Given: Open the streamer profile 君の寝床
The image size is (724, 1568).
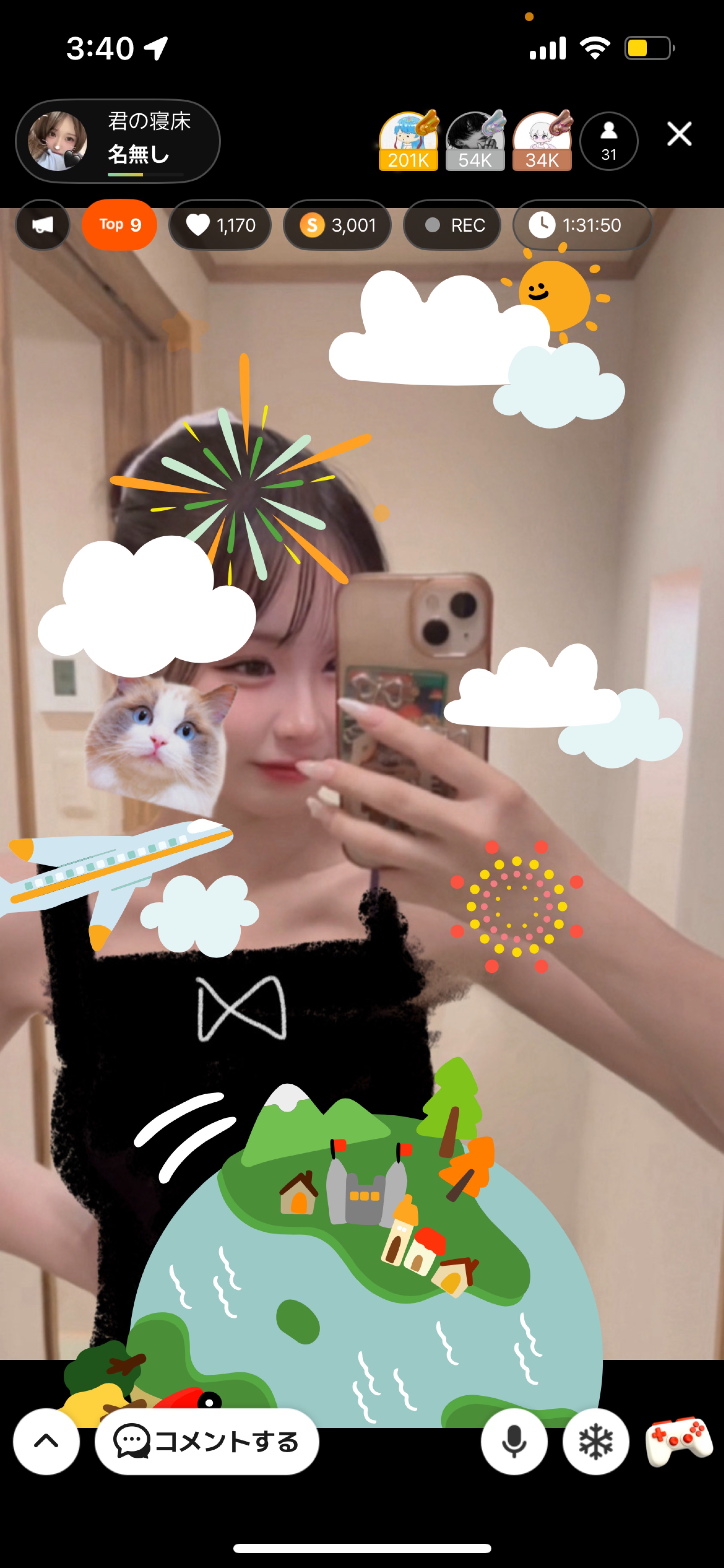Looking at the screenshot, I should tap(118, 141).
